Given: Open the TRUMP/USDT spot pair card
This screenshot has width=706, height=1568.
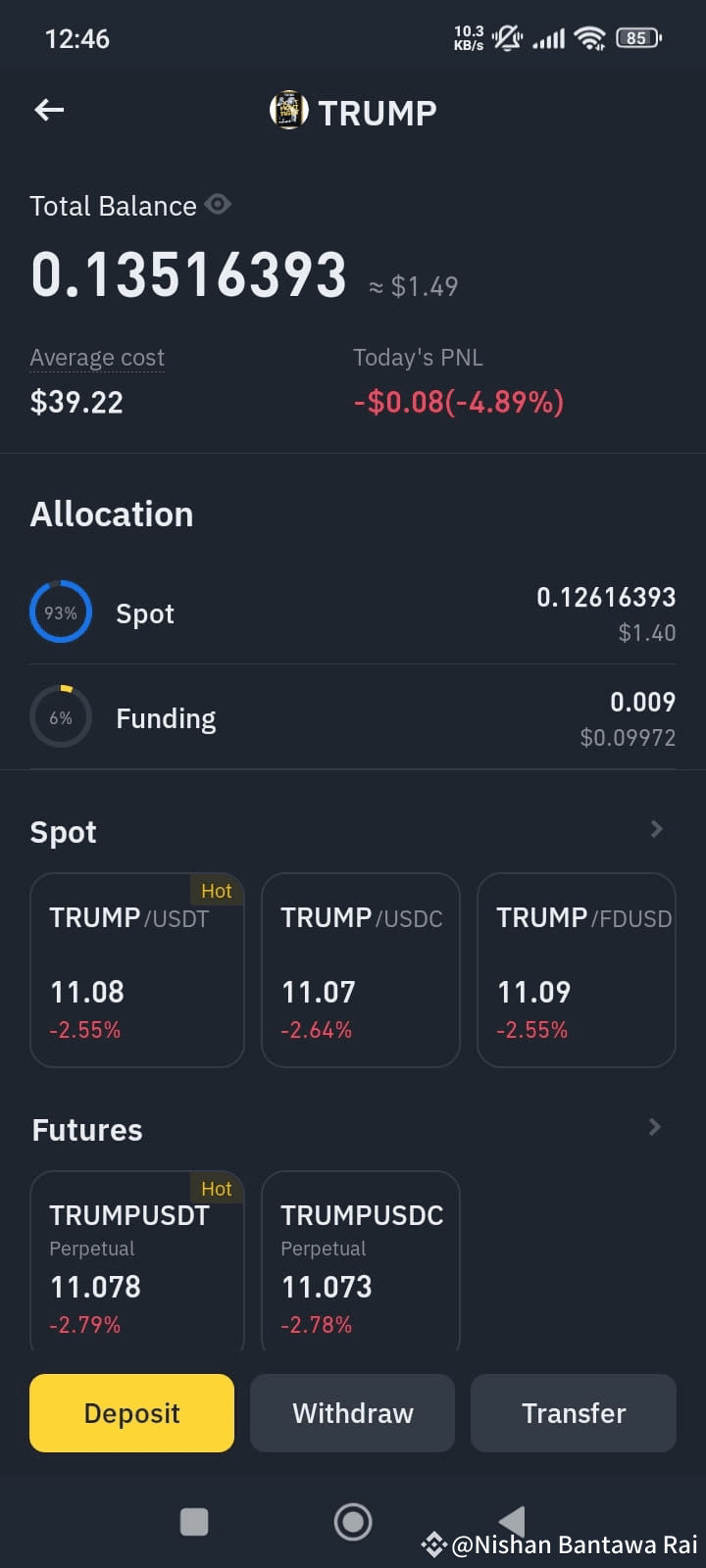Looking at the screenshot, I should click(137, 970).
